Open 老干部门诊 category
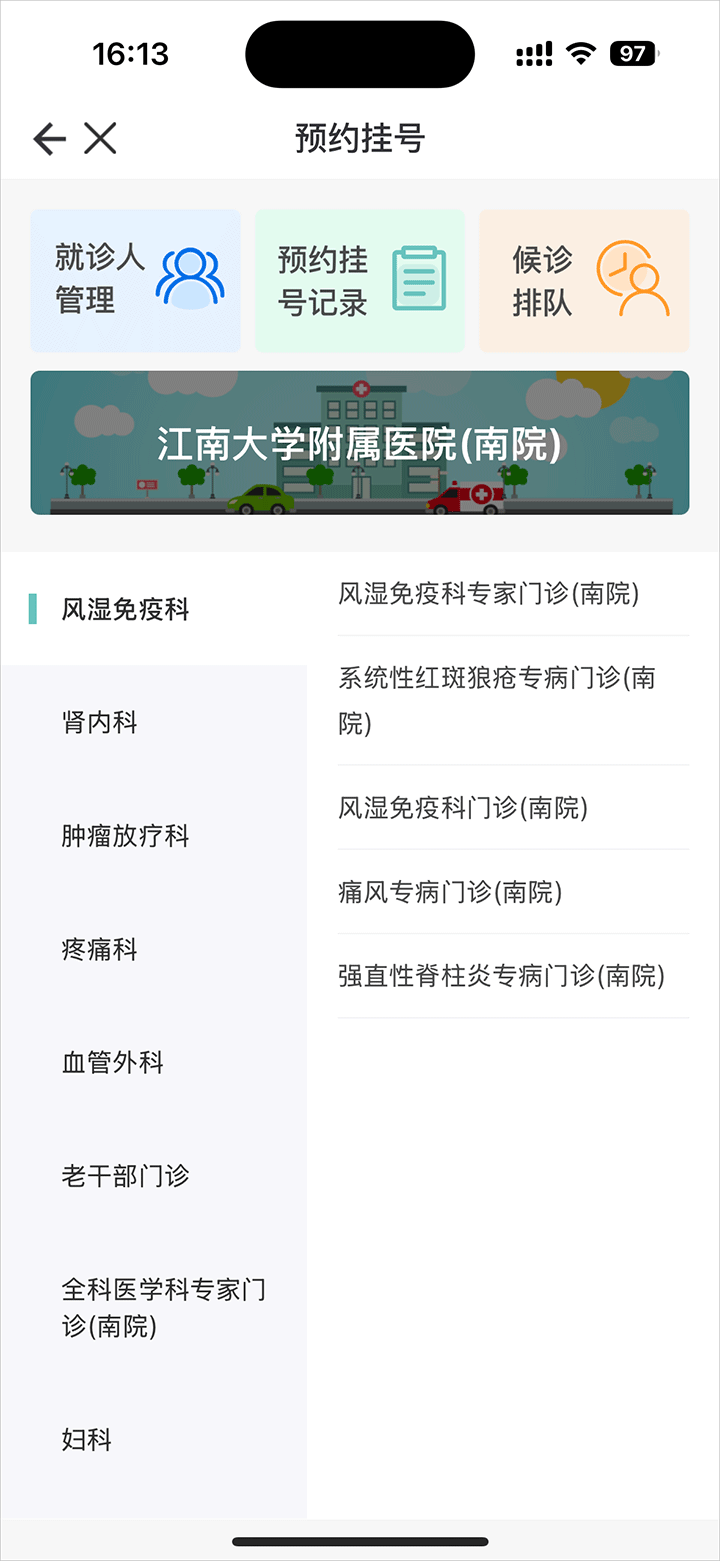This screenshot has width=720, height=1561. click(126, 1176)
